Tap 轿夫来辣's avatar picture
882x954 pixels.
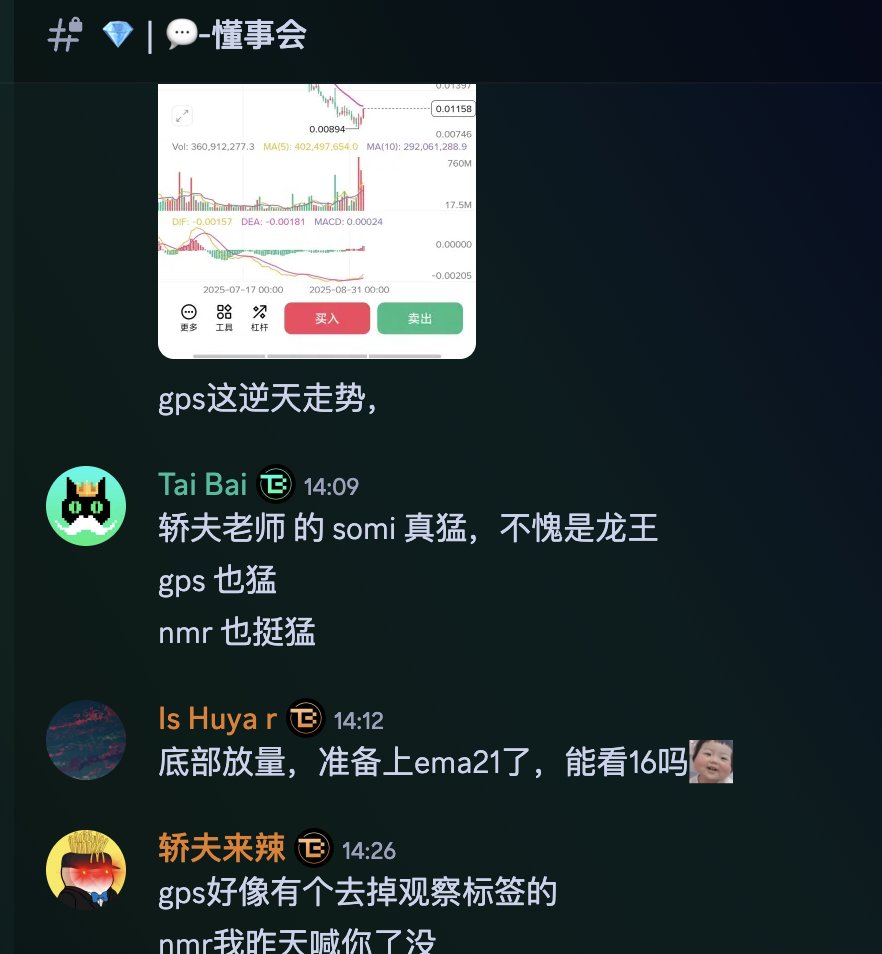tap(86, 870)
